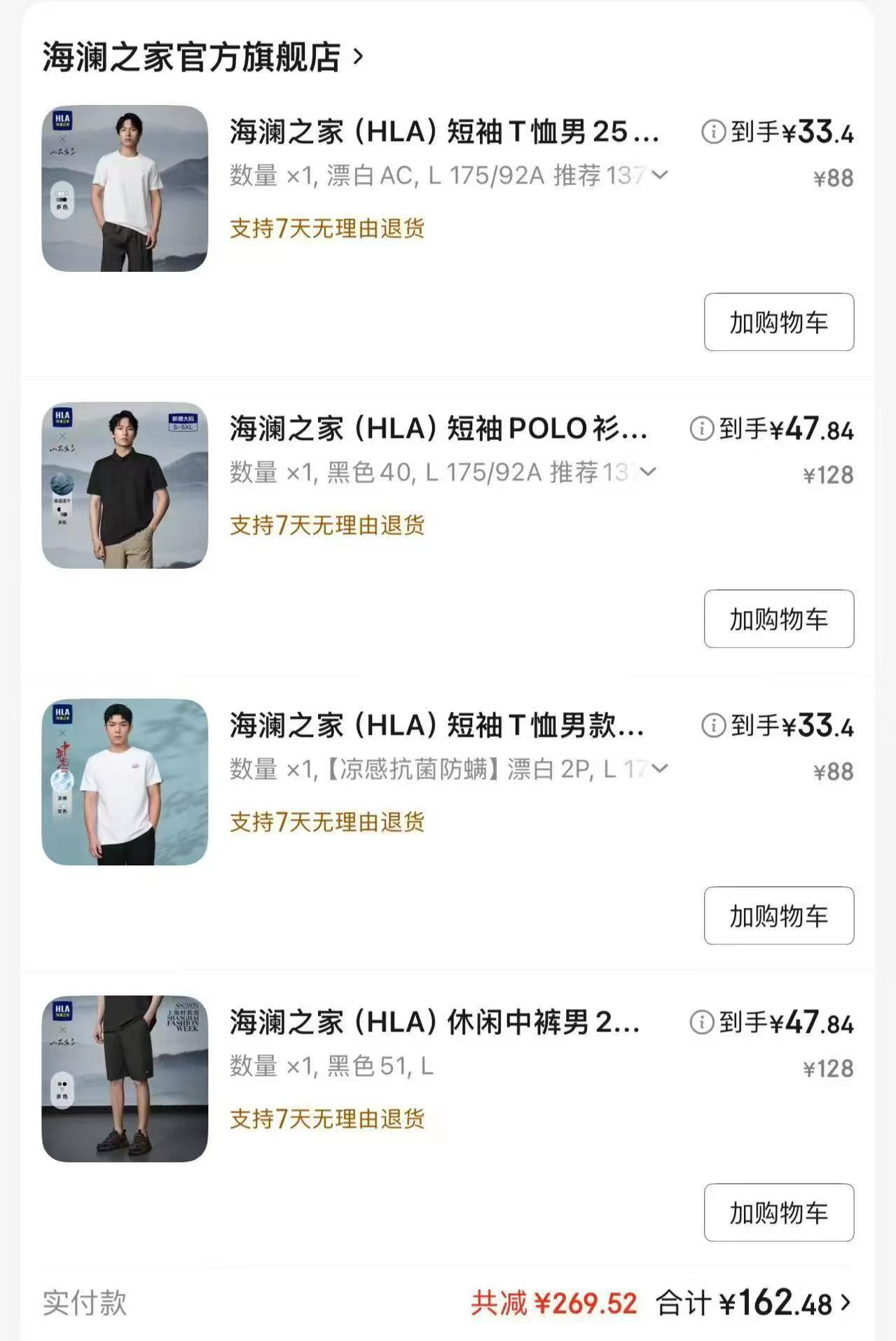
Task: Click the info icon beside the third item's ¥33.4
Action: pos(713,727)
